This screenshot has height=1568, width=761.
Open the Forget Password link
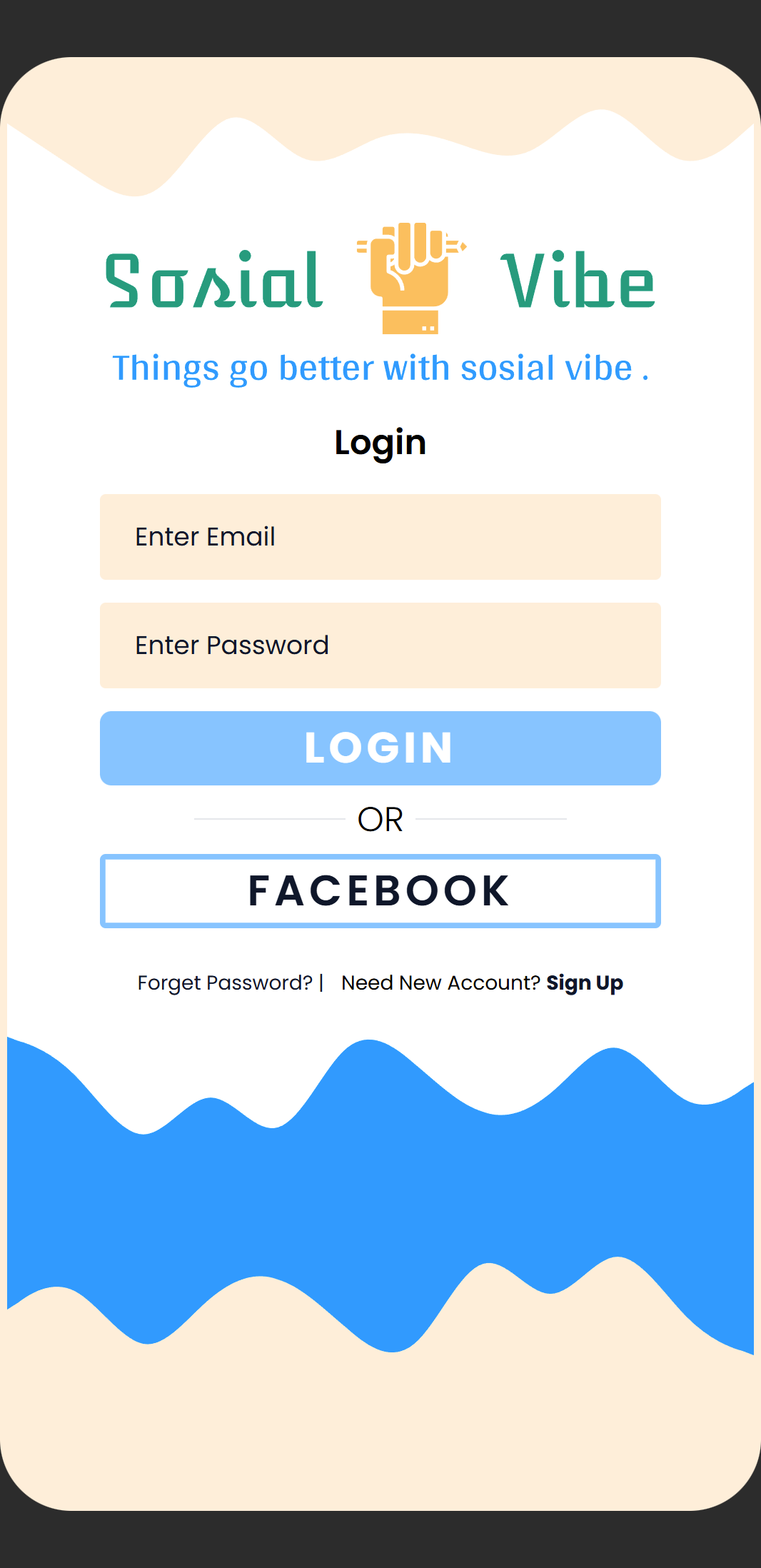coord(225,983)
